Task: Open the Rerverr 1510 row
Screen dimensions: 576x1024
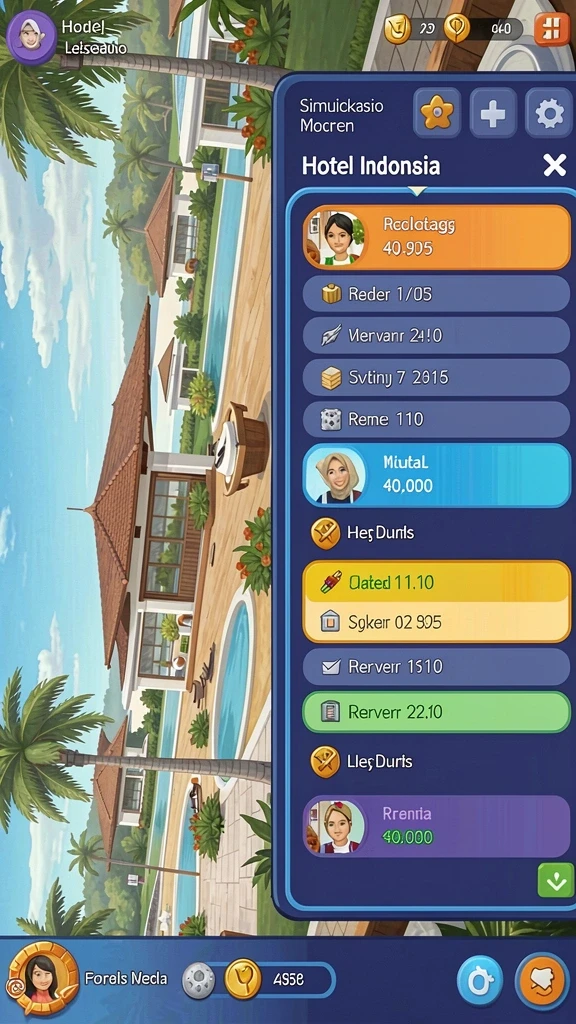Action: 436,667
